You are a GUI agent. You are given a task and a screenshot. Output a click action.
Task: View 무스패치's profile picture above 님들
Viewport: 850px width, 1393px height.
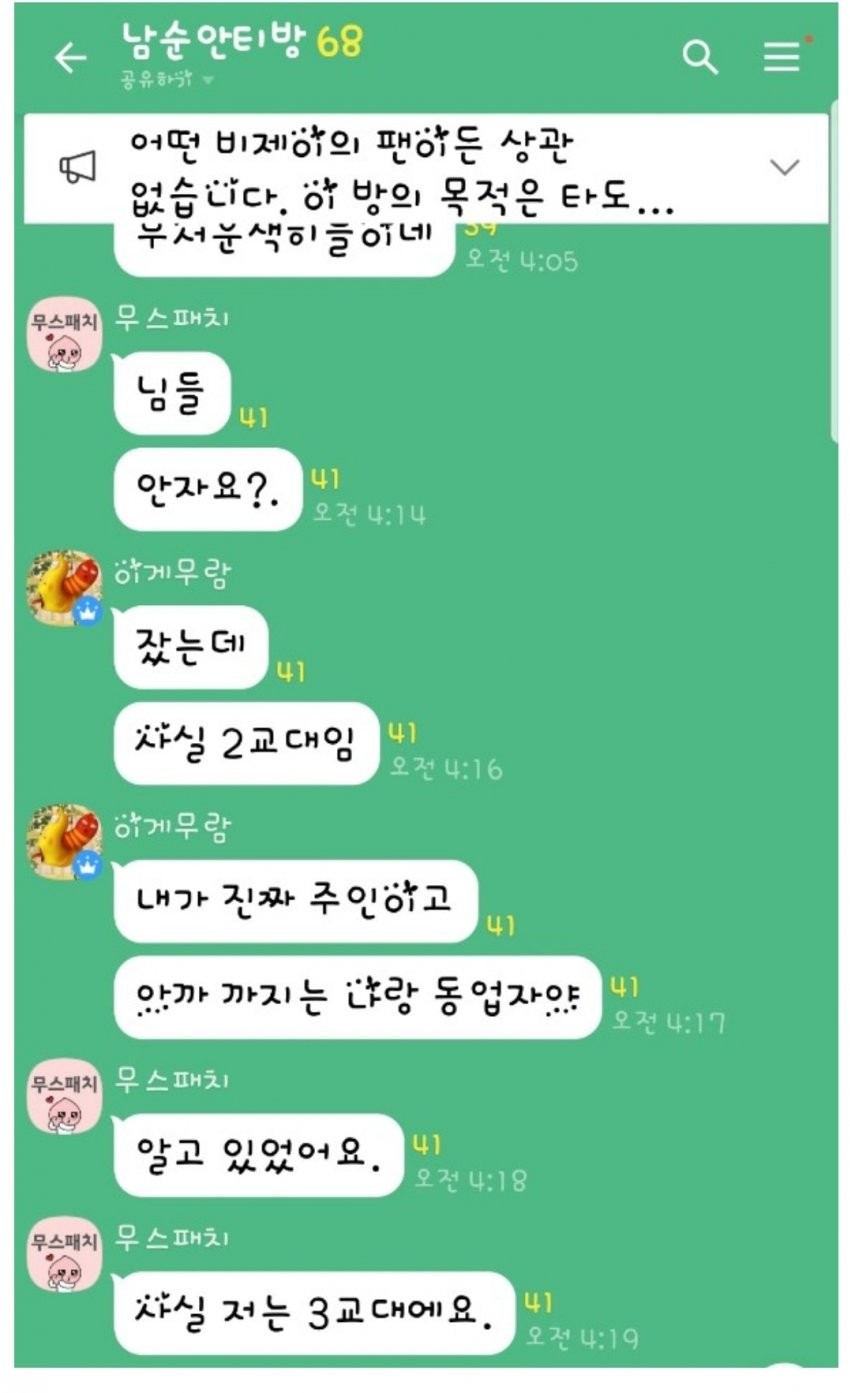click(63, 336)
